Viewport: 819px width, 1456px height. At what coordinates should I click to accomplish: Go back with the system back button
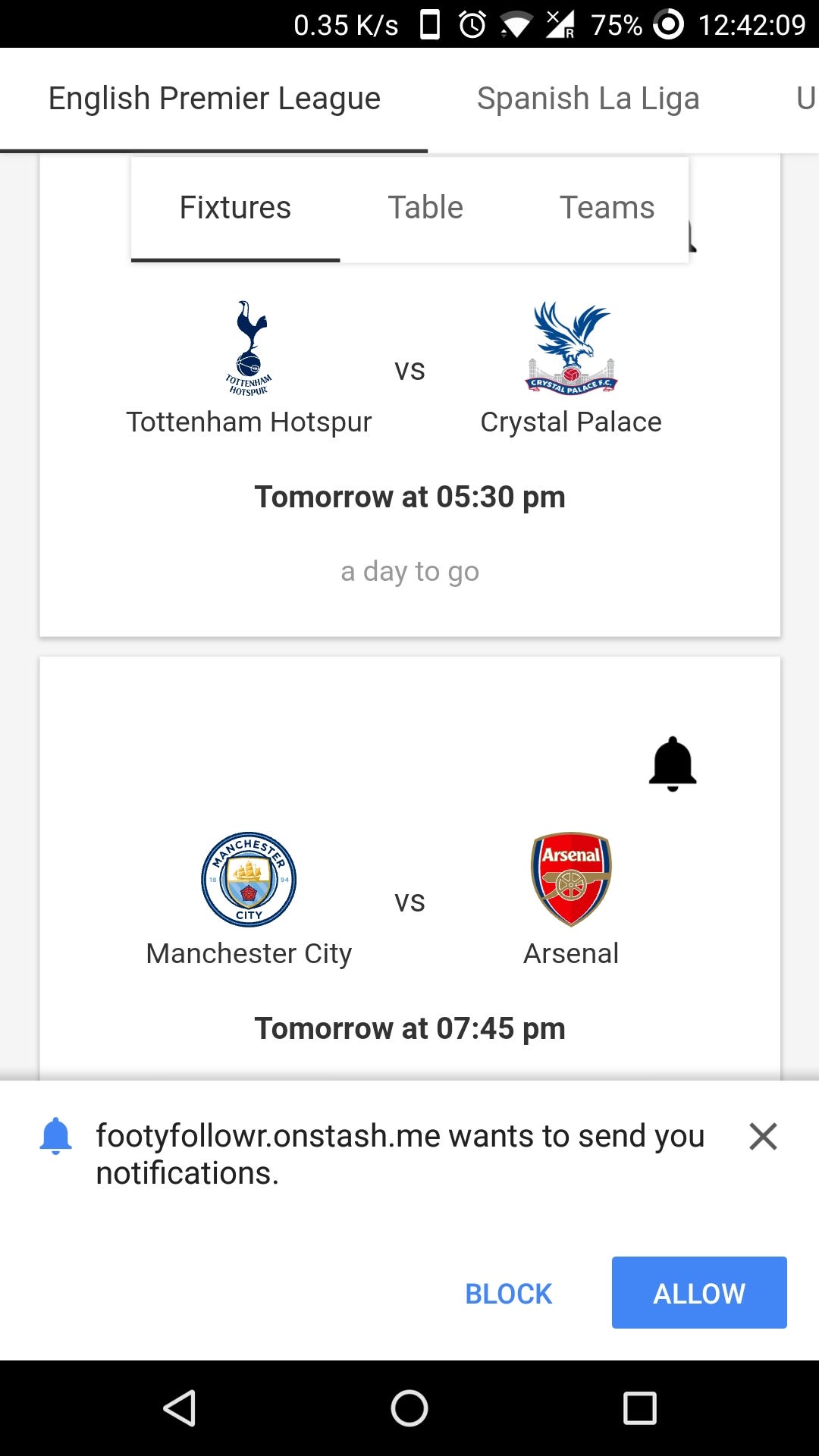tap(180, 1409)
